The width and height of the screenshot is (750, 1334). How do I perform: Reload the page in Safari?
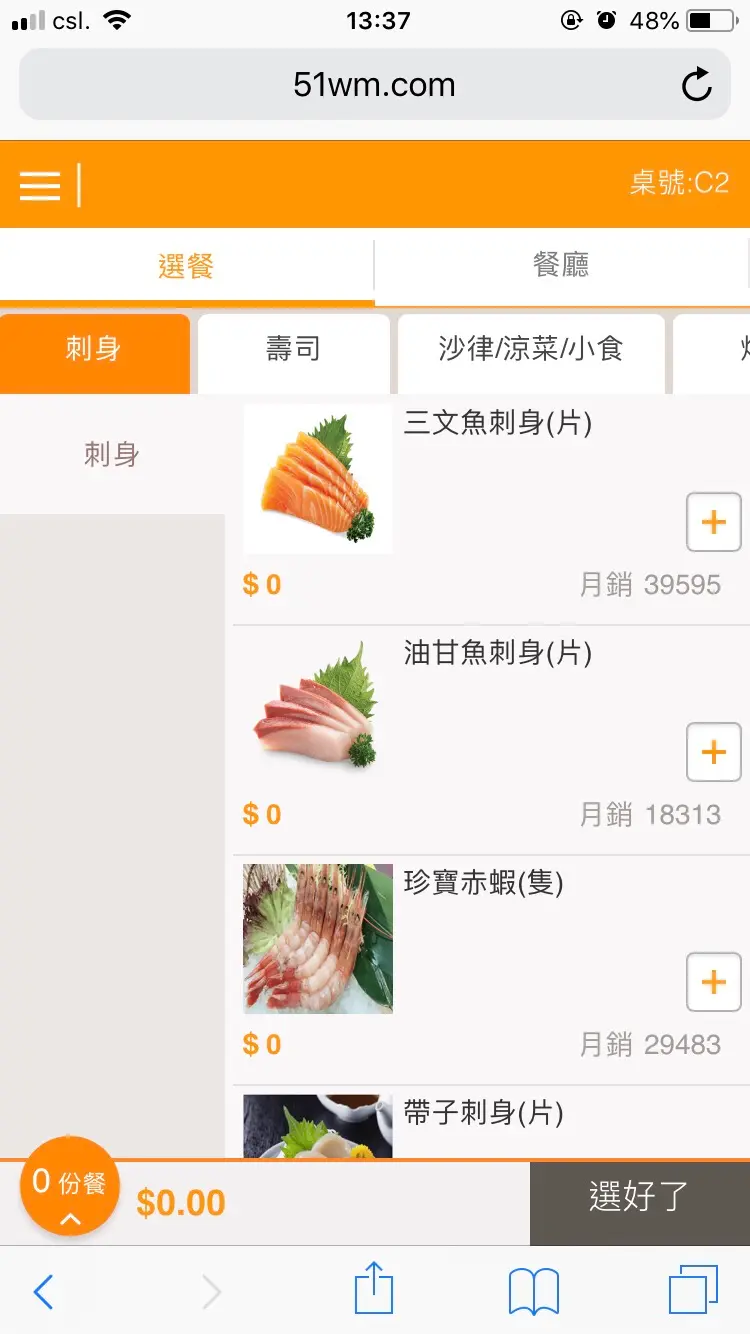(x=696, y=85)
